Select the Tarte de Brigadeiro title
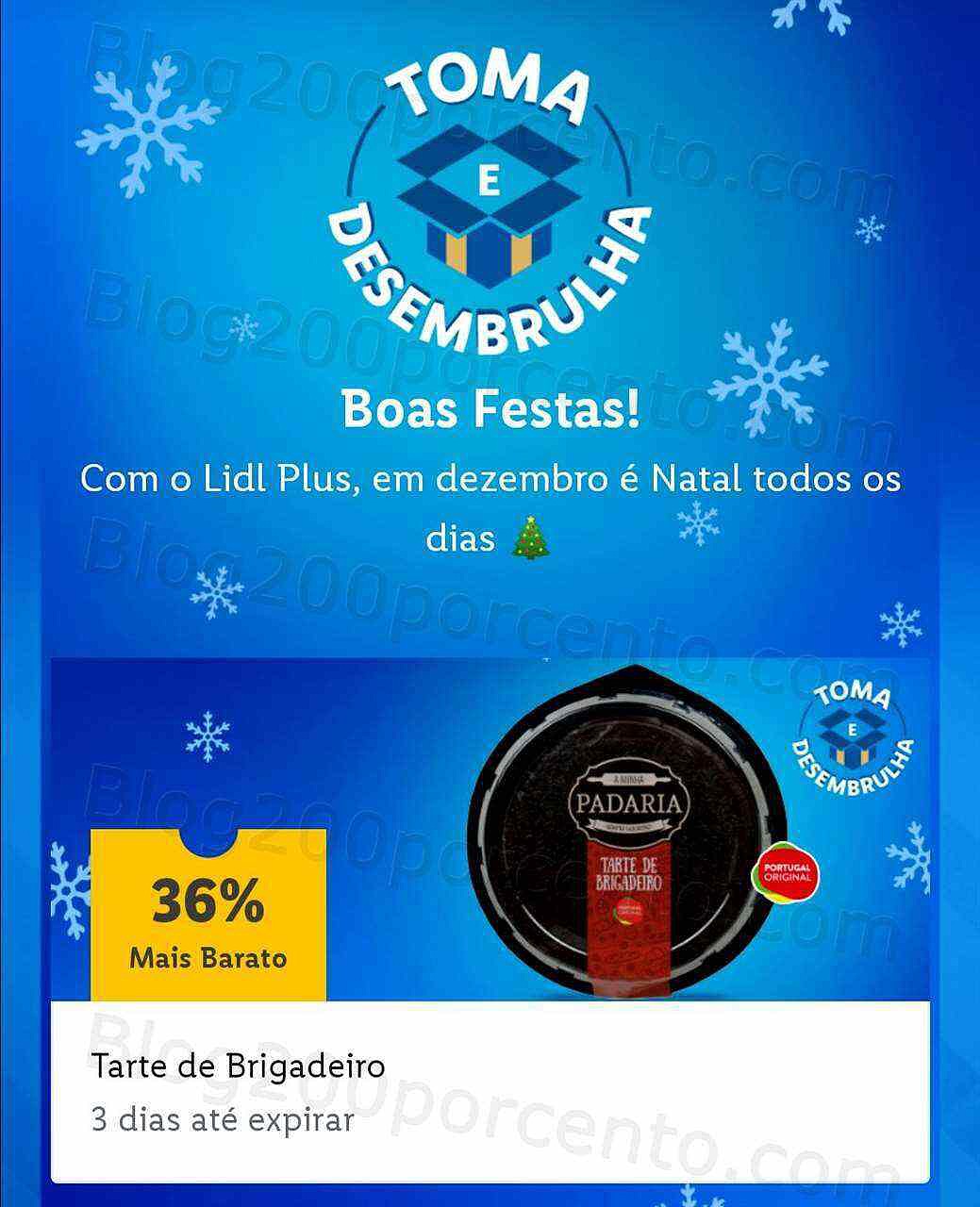The width and height of the screenshot is (980, 1207). pos(236,1066)
